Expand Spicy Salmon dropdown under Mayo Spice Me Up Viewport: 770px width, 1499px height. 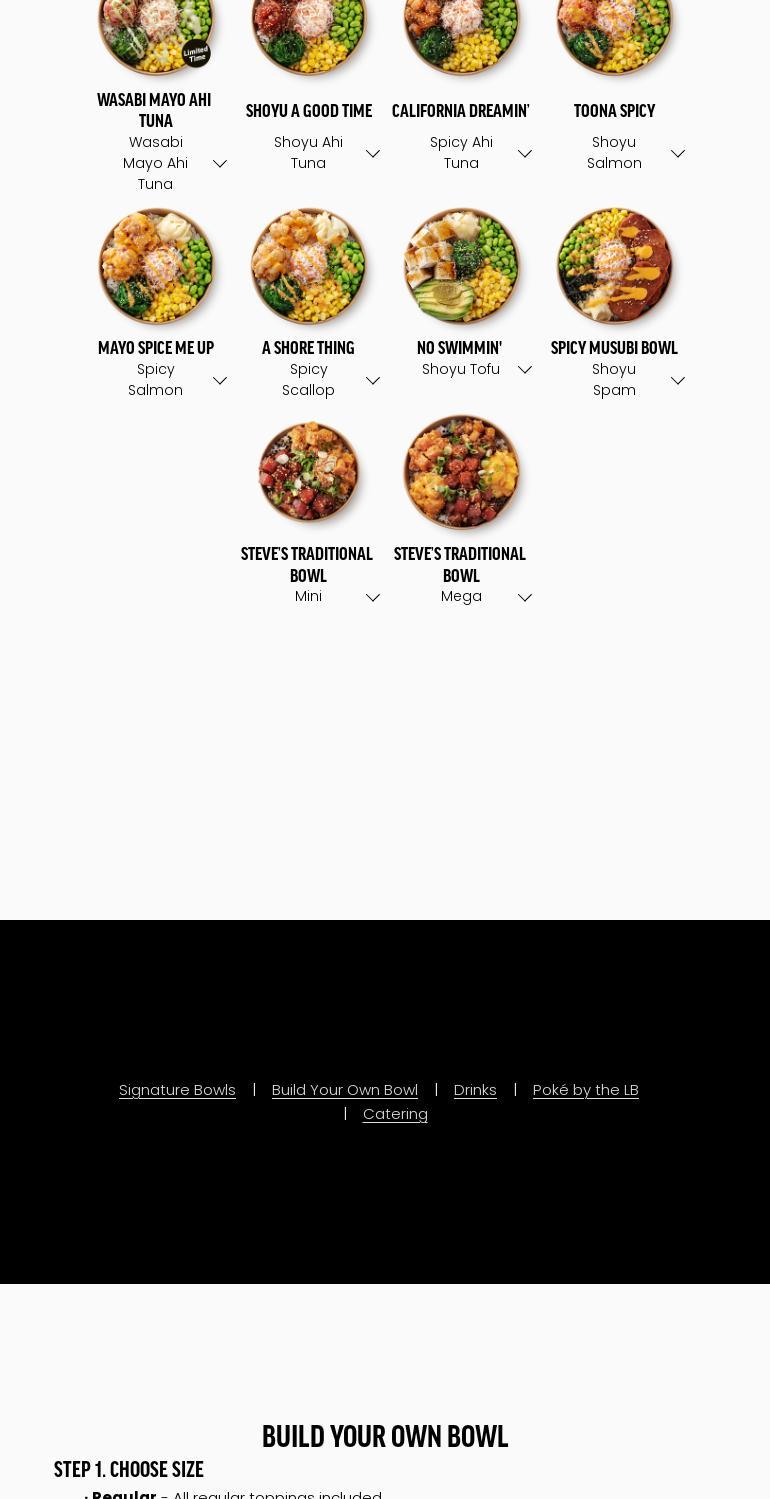pyautogui.click(x=220, y=381)
